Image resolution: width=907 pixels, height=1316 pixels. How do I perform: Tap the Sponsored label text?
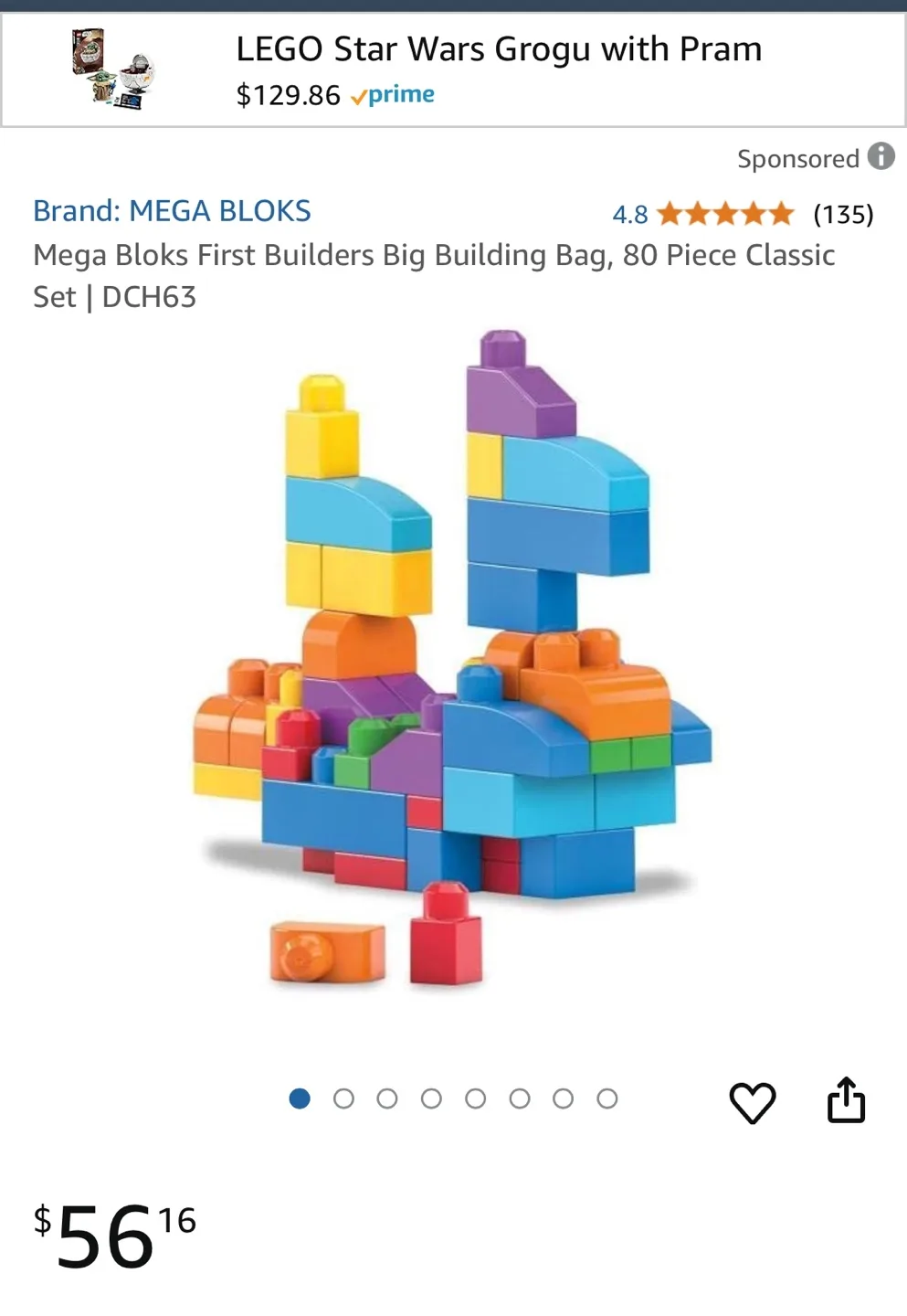(798, 157)
